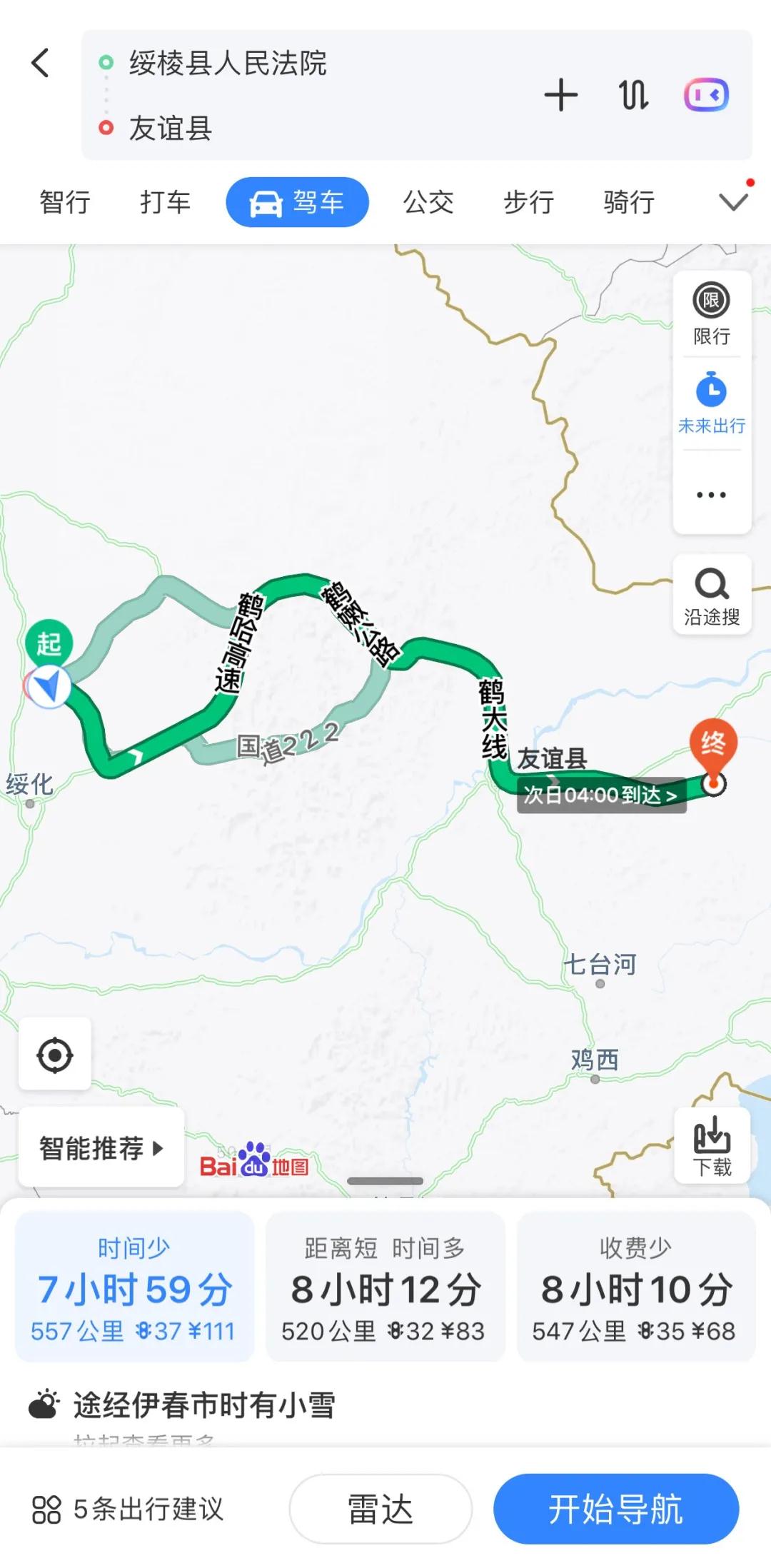The height and width of the screenshot is (1568, 771).
Task: Go back using the top-left arrow
Action: click(x=41, y=63)
